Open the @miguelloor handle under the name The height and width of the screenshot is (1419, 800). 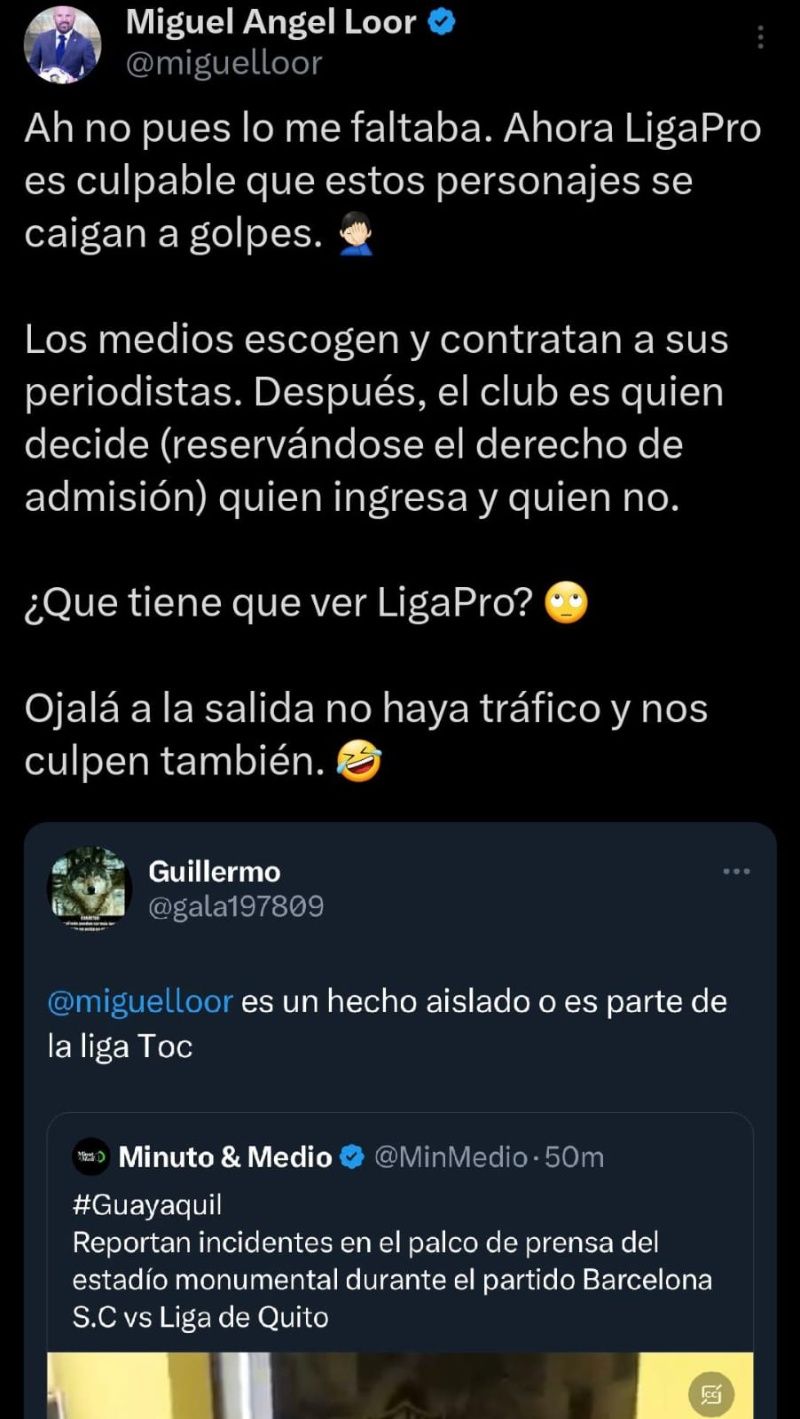click(x=224, y=63)
